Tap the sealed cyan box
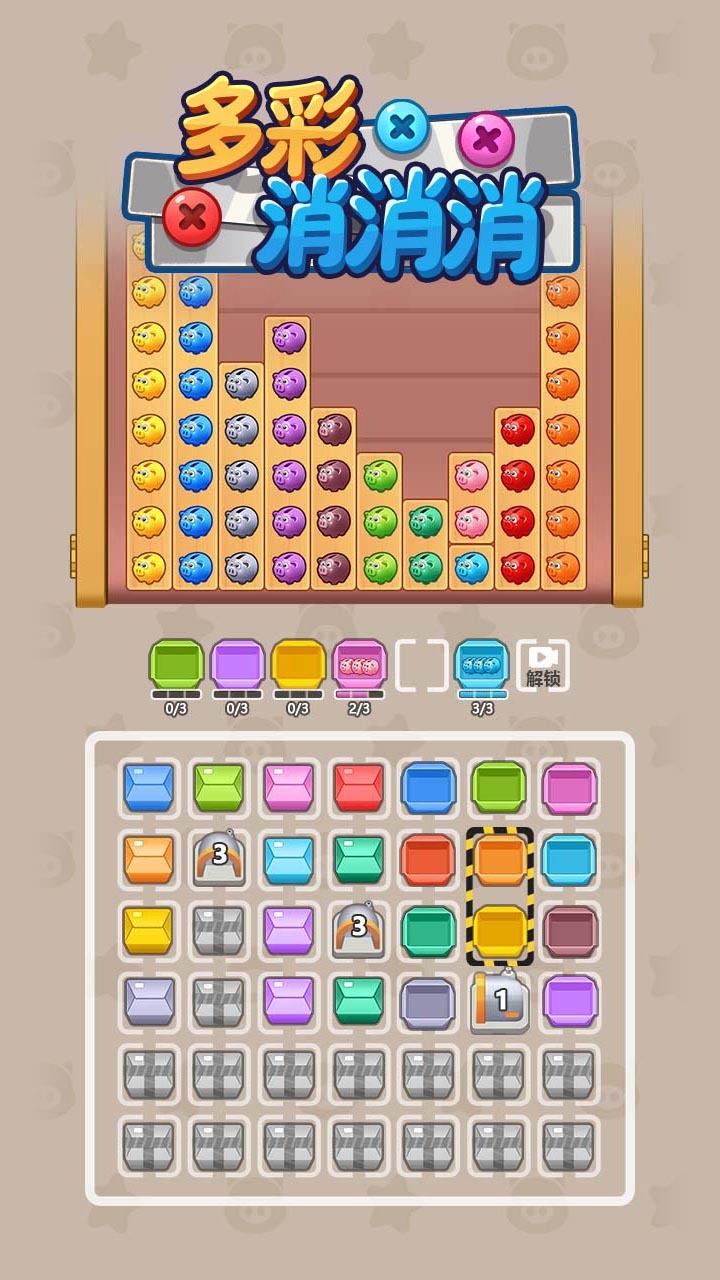This screenshot has width=720, height=1280. tap(288, 859)
